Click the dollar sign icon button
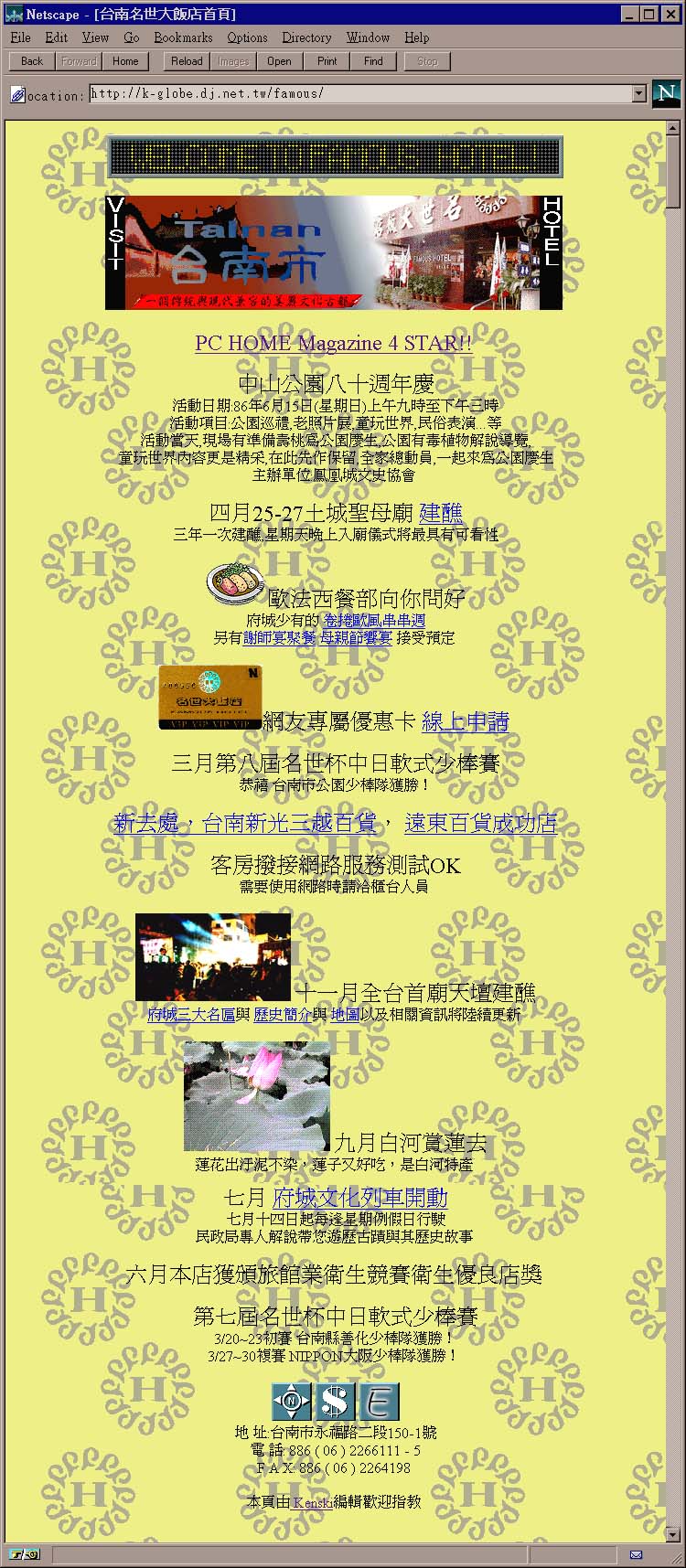 tap(335, 1402)
